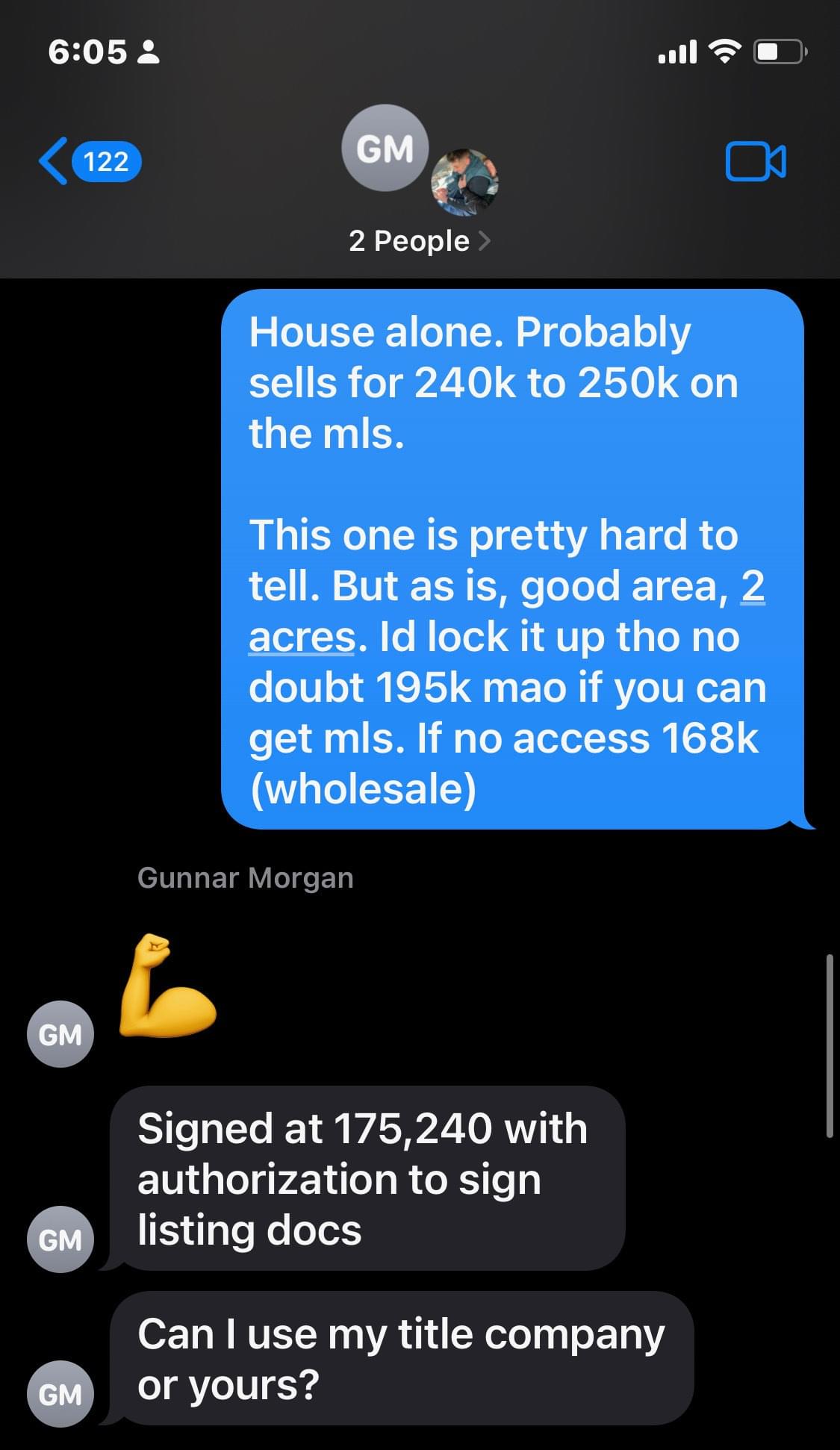Open the 2 People group details

[x=419, y=241]
